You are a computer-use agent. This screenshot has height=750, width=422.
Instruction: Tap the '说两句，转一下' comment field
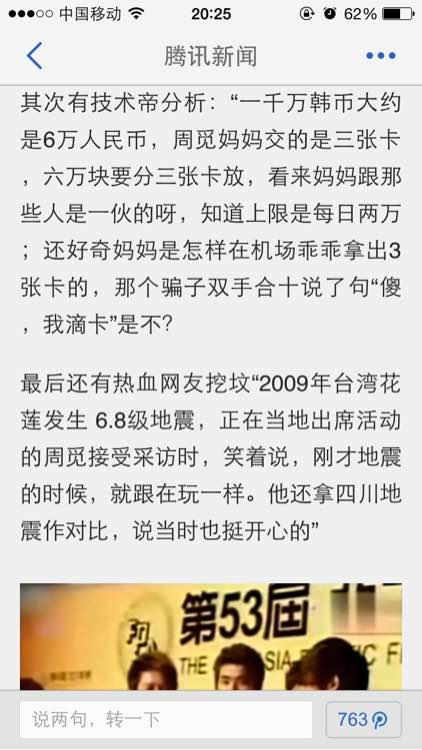(166, 719)
